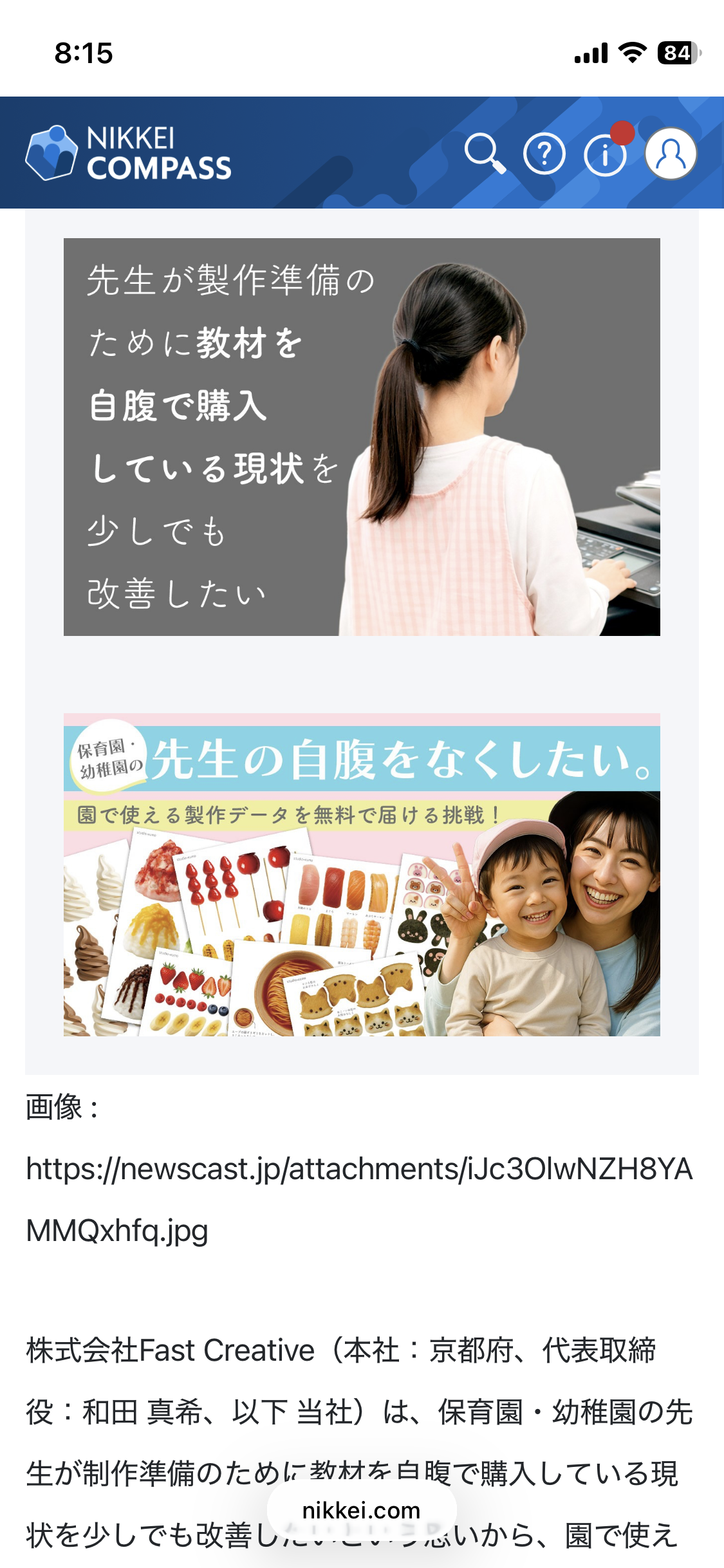This screenshot has width=724, height=1568.
Task: Tap the nikkei.com address bar pill
Action: tap(361, 1510)
